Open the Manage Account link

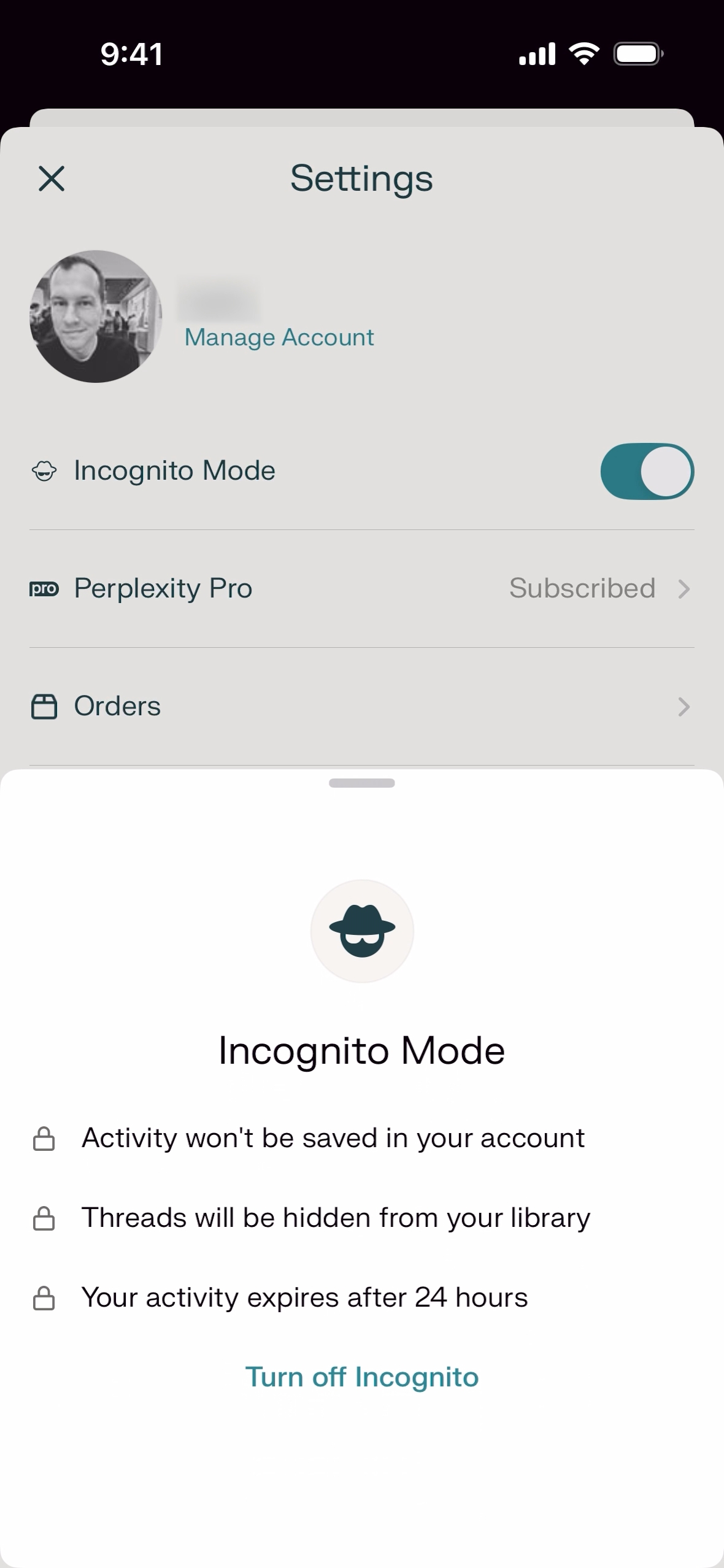point(279,337)
